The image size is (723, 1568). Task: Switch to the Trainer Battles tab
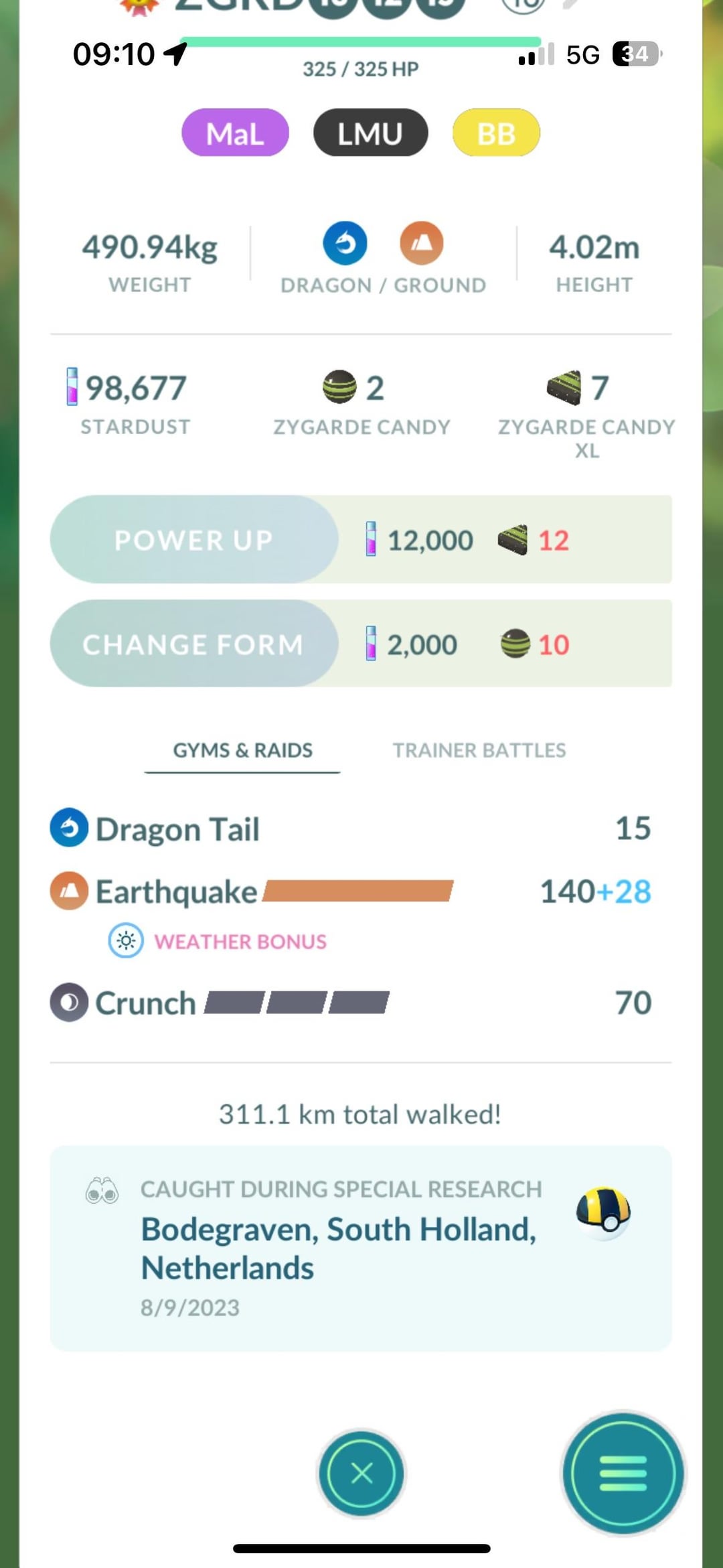pos(479,750)
